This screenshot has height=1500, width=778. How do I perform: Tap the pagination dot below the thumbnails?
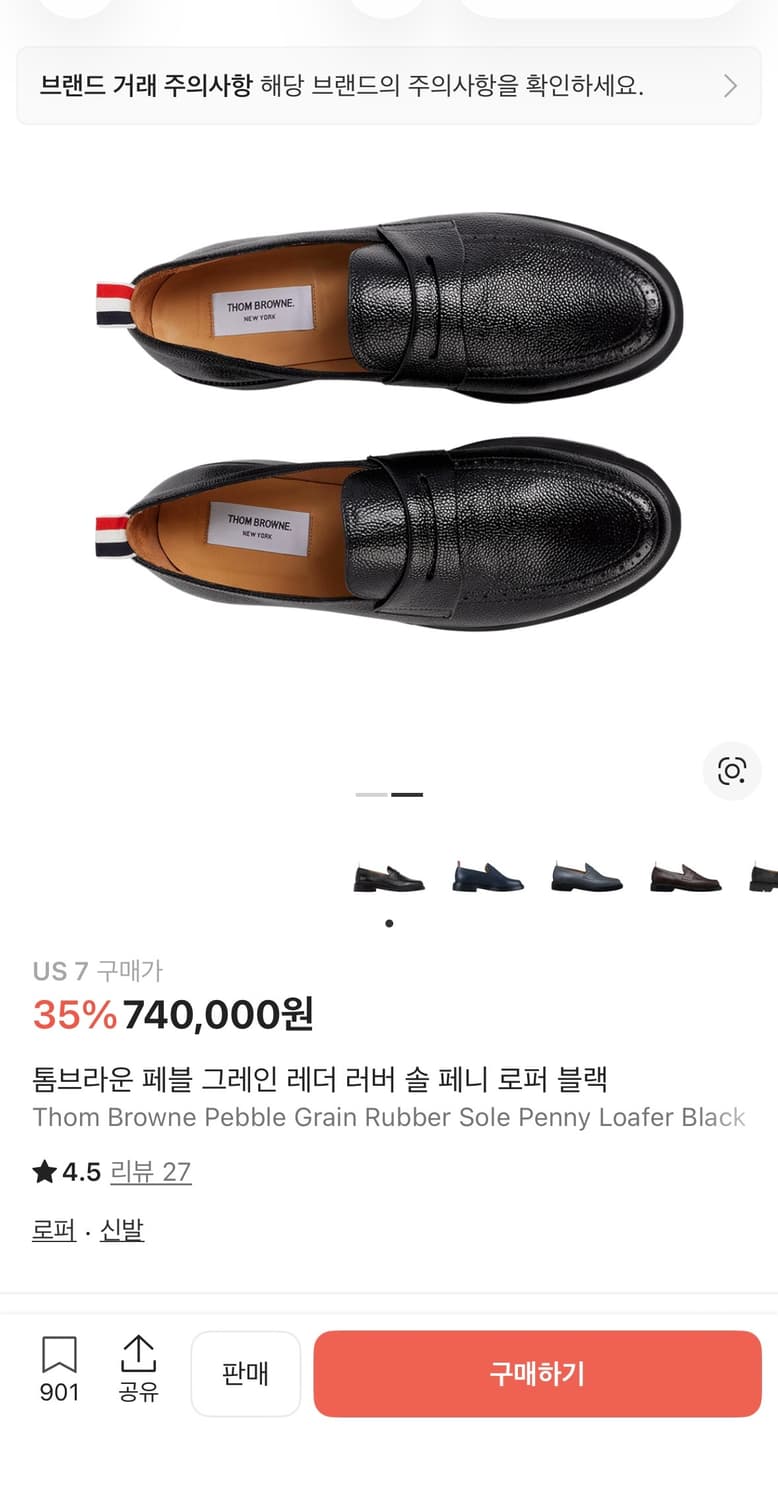click(x=389, y=923)
